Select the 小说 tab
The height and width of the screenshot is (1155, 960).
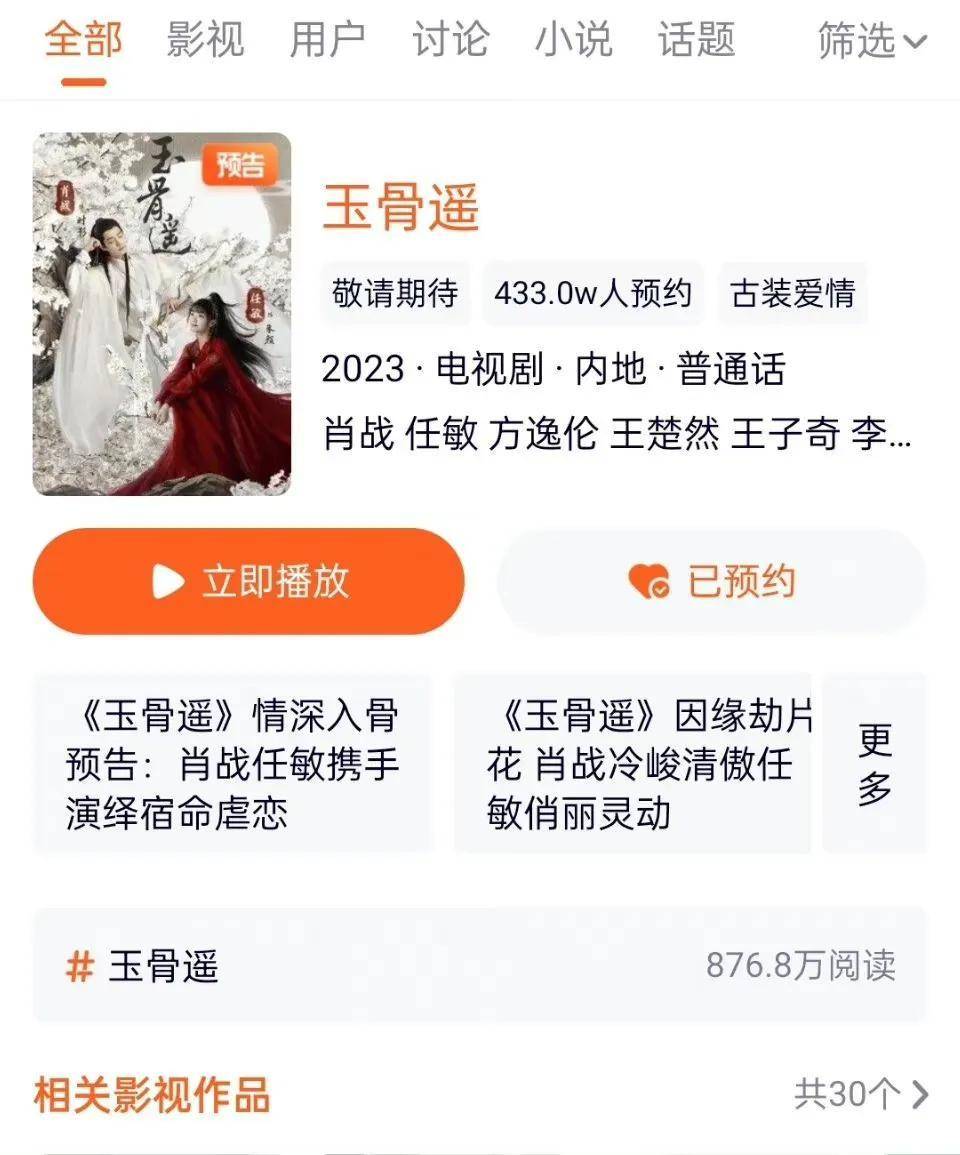(574, 41)
